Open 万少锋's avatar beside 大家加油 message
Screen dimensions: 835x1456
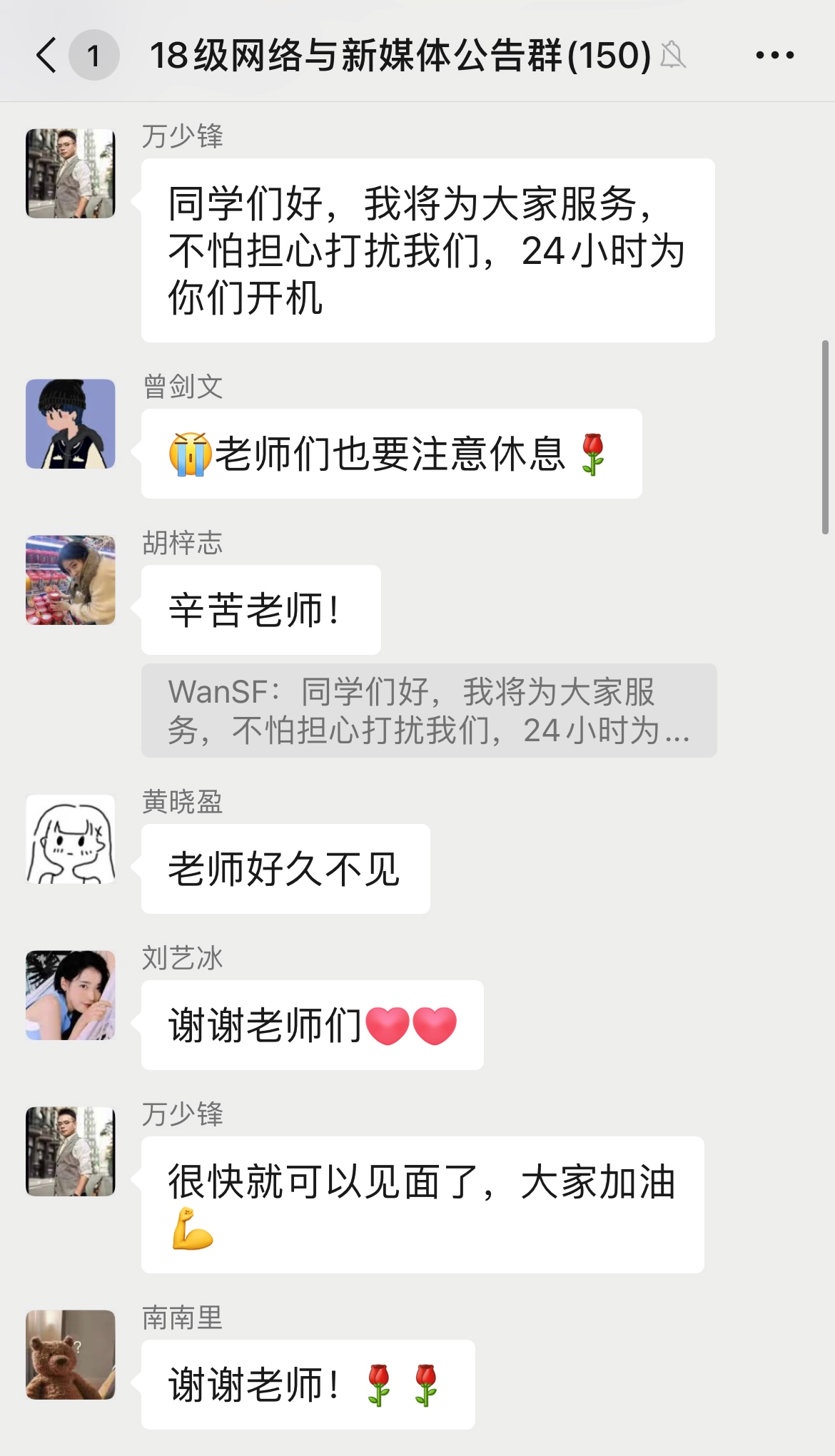[71, 1151]
